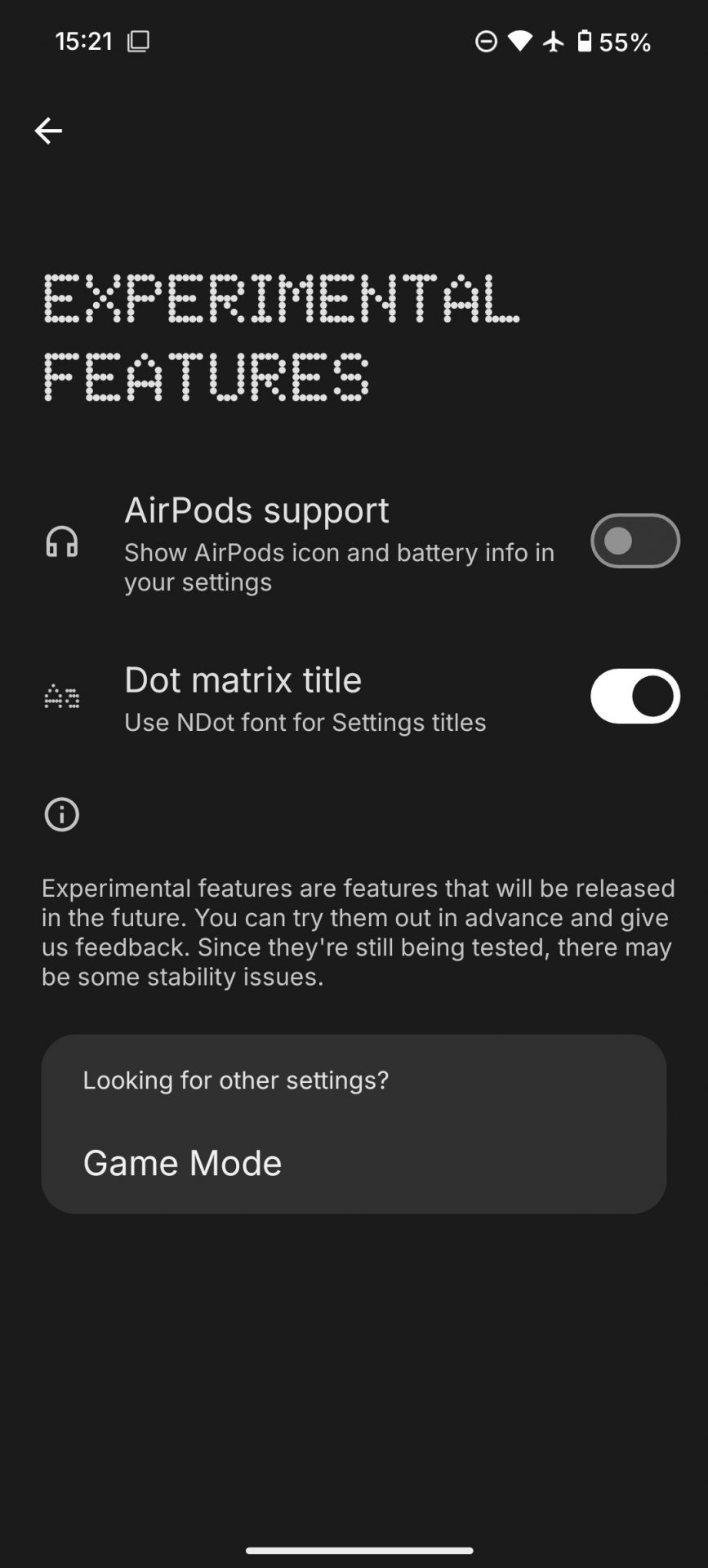Image resolution: width=708 pixels, height=1568 pixels.
Task: Enable the AirPods support switch
Action: pyautogui.click(x=635, y=541)
